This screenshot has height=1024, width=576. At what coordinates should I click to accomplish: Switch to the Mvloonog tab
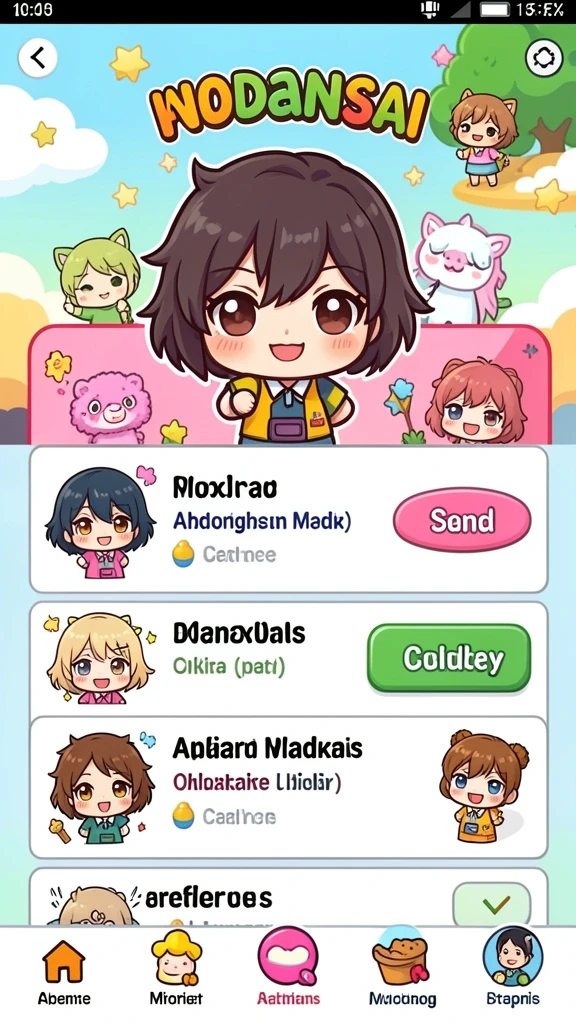(x=402, y=970)
